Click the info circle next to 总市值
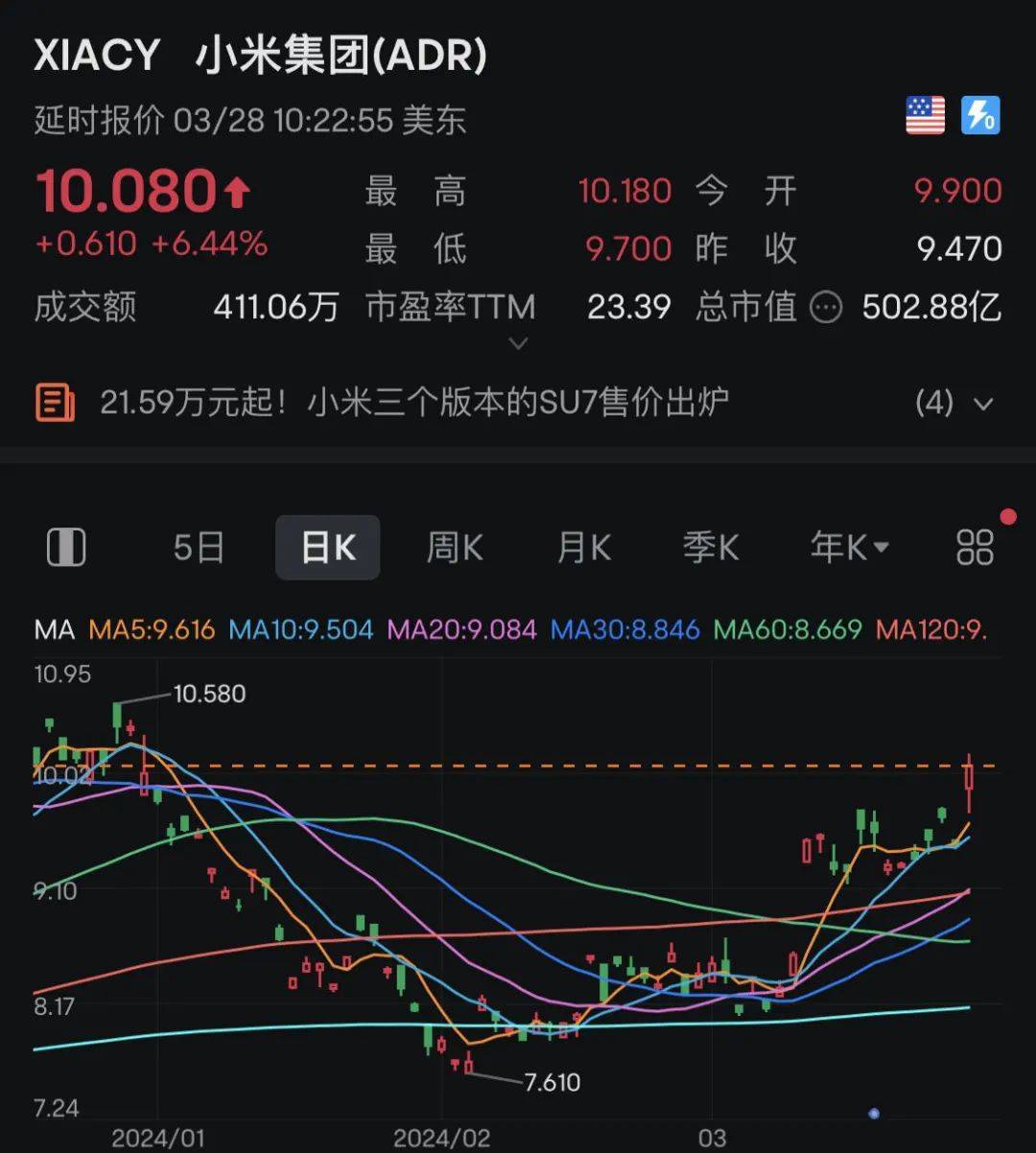Image resolution: width=1036 pixels, height=1153 pixels. tap(825, 309)
